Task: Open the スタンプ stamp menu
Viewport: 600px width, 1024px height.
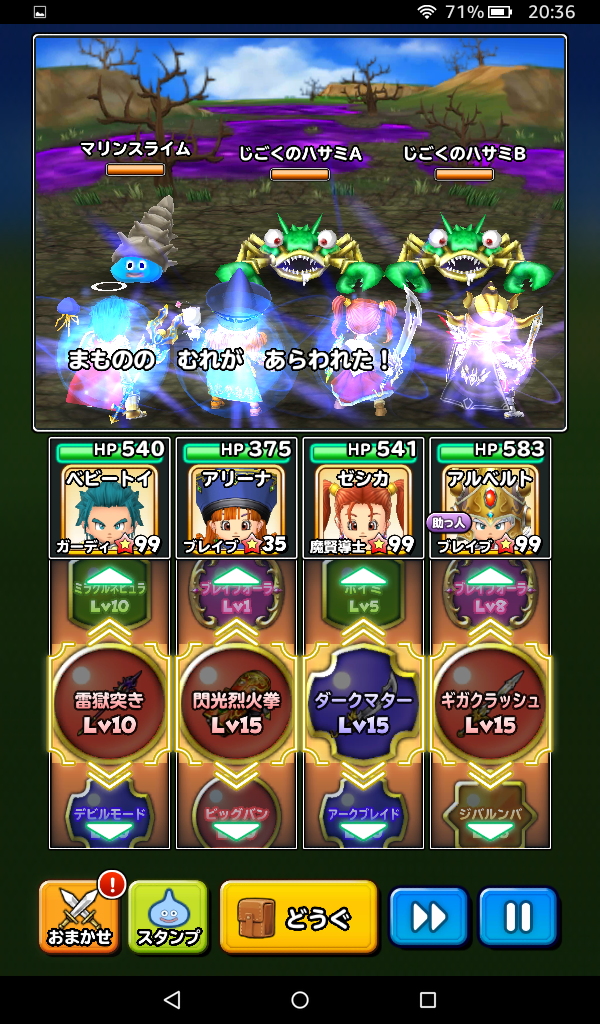Action: (x=167, y=916)
